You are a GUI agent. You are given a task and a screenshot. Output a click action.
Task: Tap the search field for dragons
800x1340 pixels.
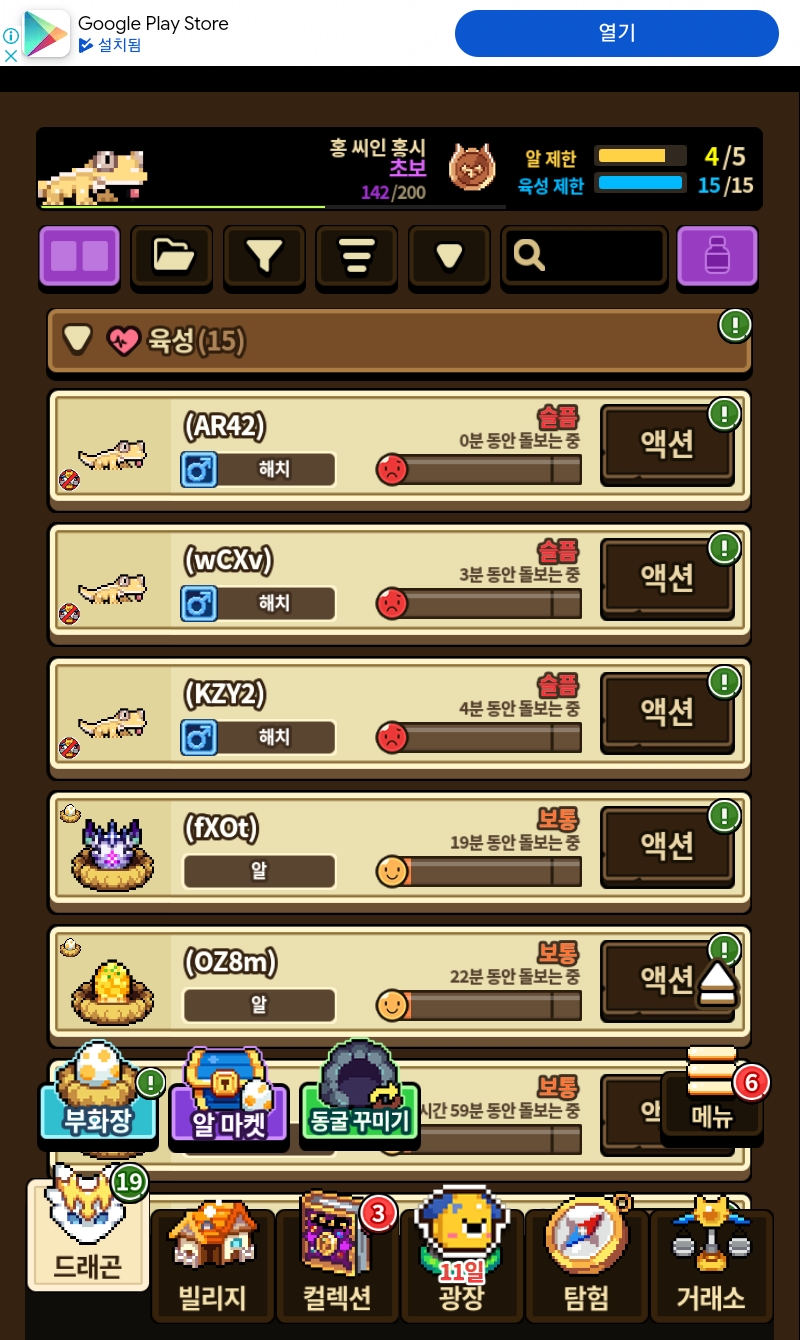click(x=584, y=257)
